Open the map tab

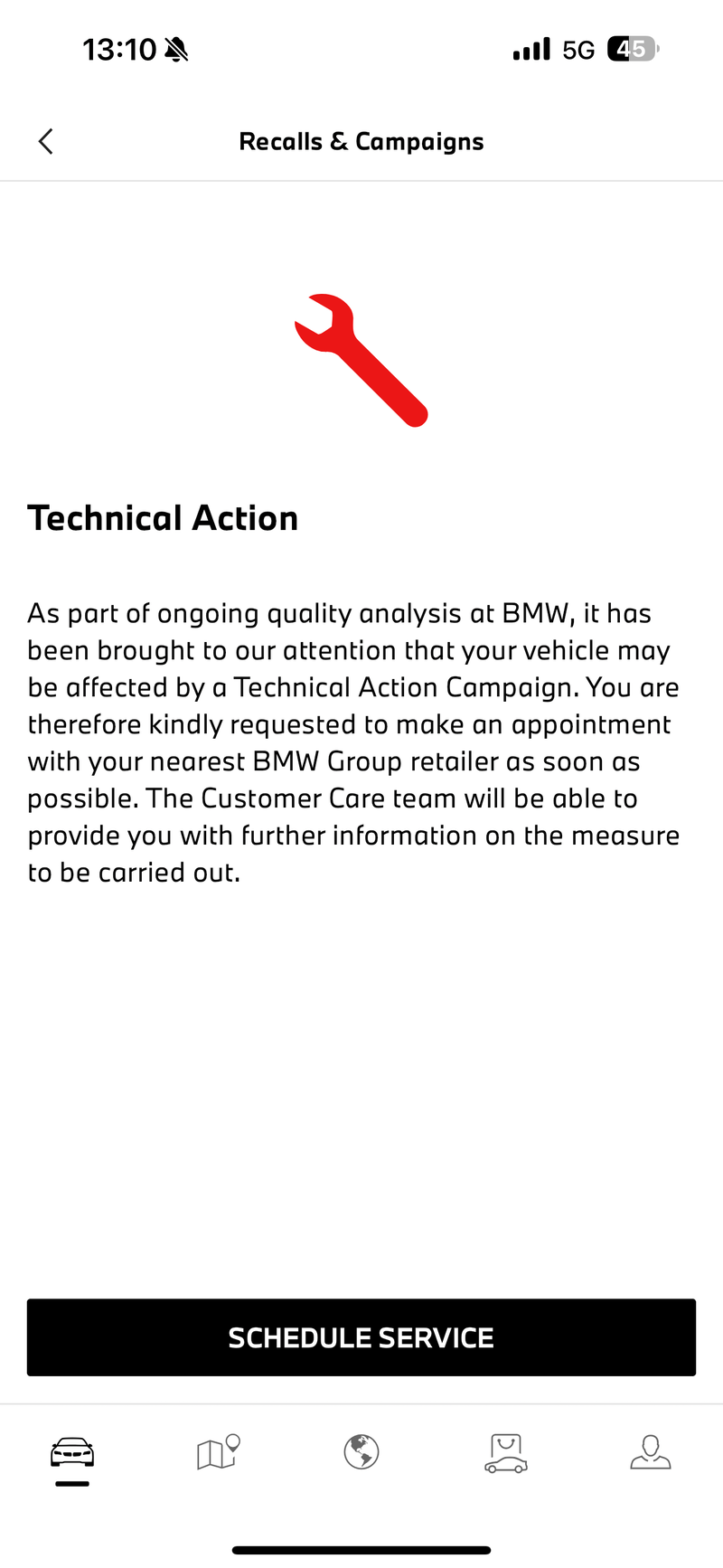point(217,1452)
